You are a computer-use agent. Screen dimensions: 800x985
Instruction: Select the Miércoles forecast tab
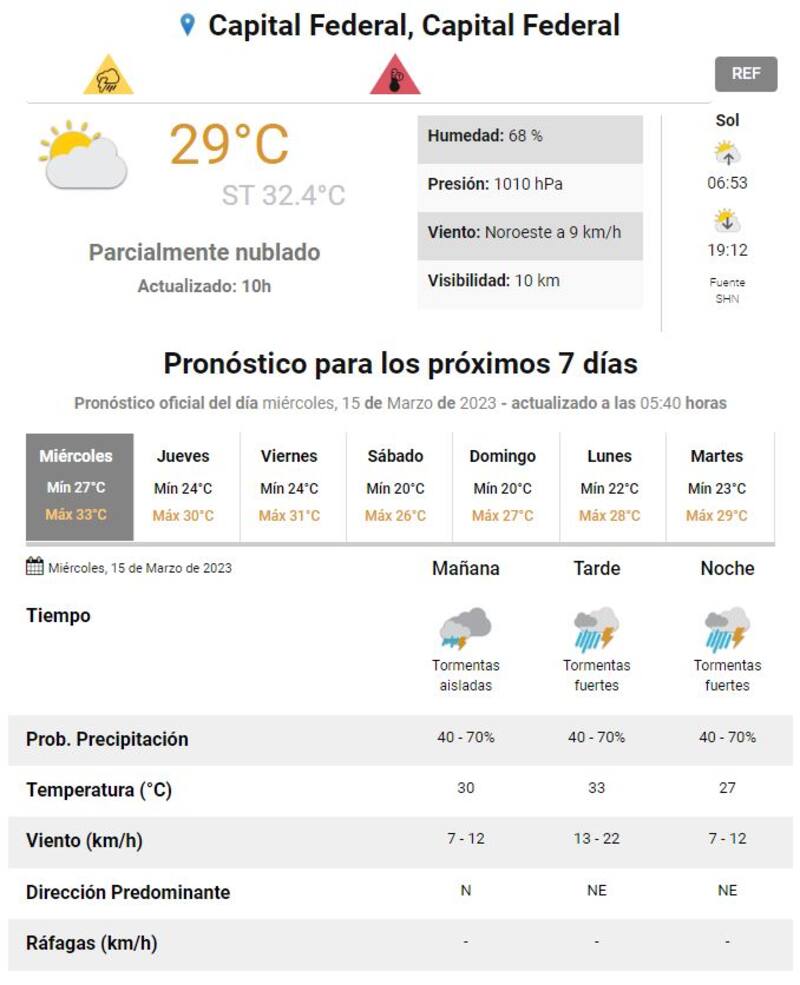tap(79, 487)
